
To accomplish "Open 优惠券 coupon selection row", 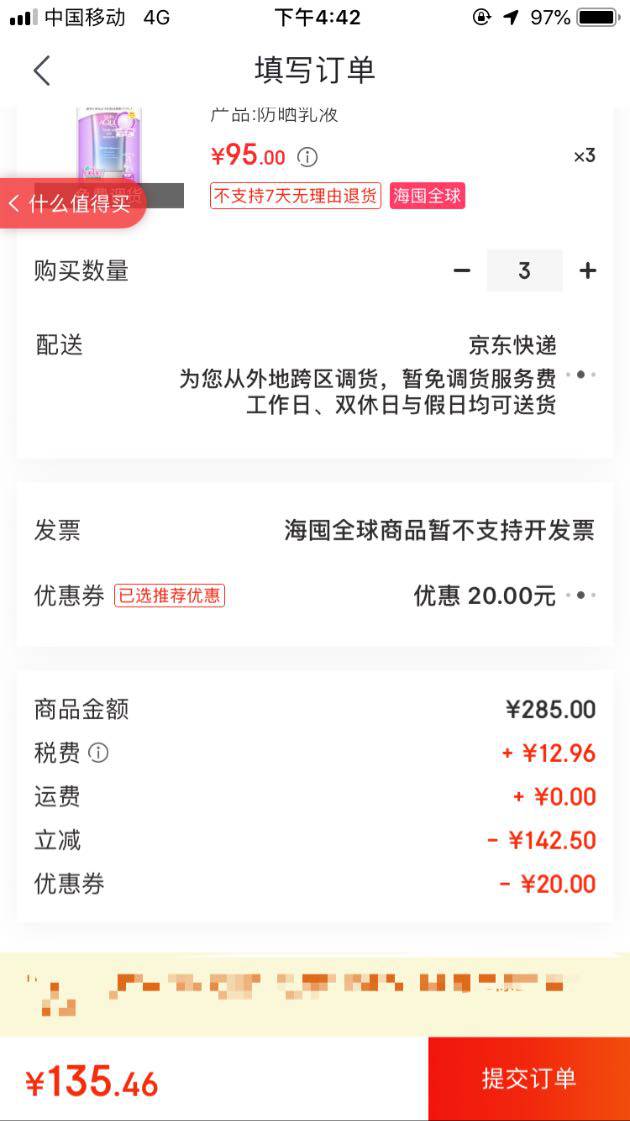I will click(x=581, y=596).
